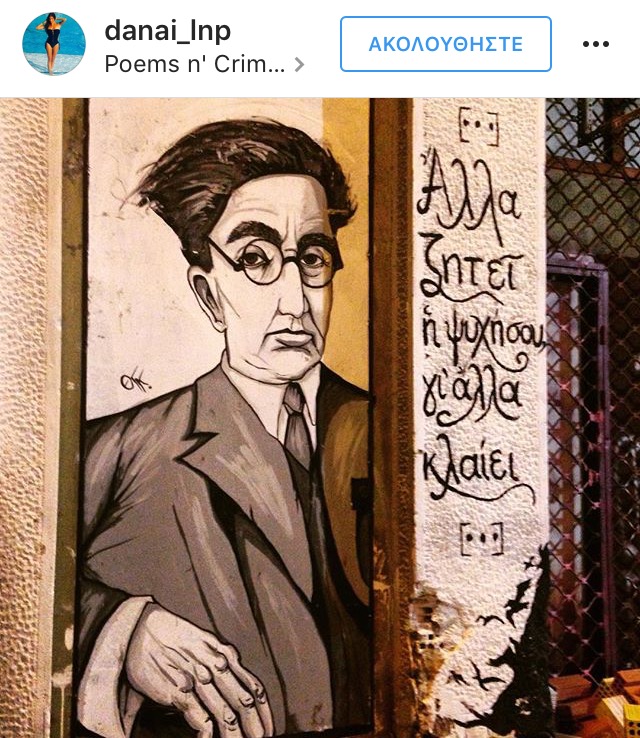Follow with the ΑΚΟΛΟΥΘΗΣΤΕ button

coord(445,44)
